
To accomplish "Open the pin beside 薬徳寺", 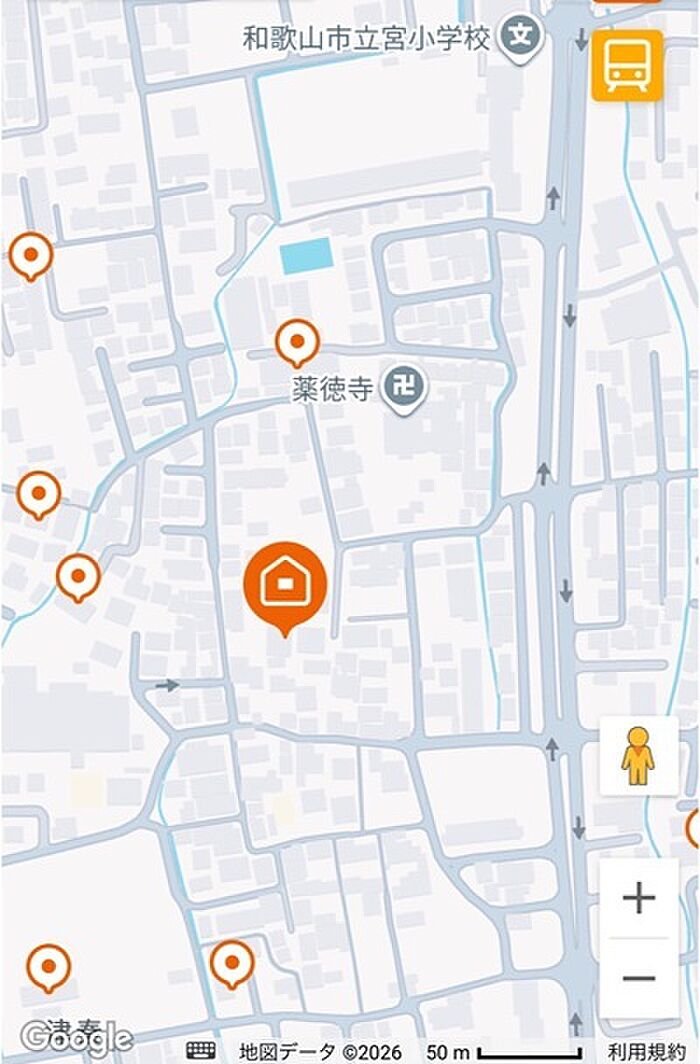I will [297, 342].
